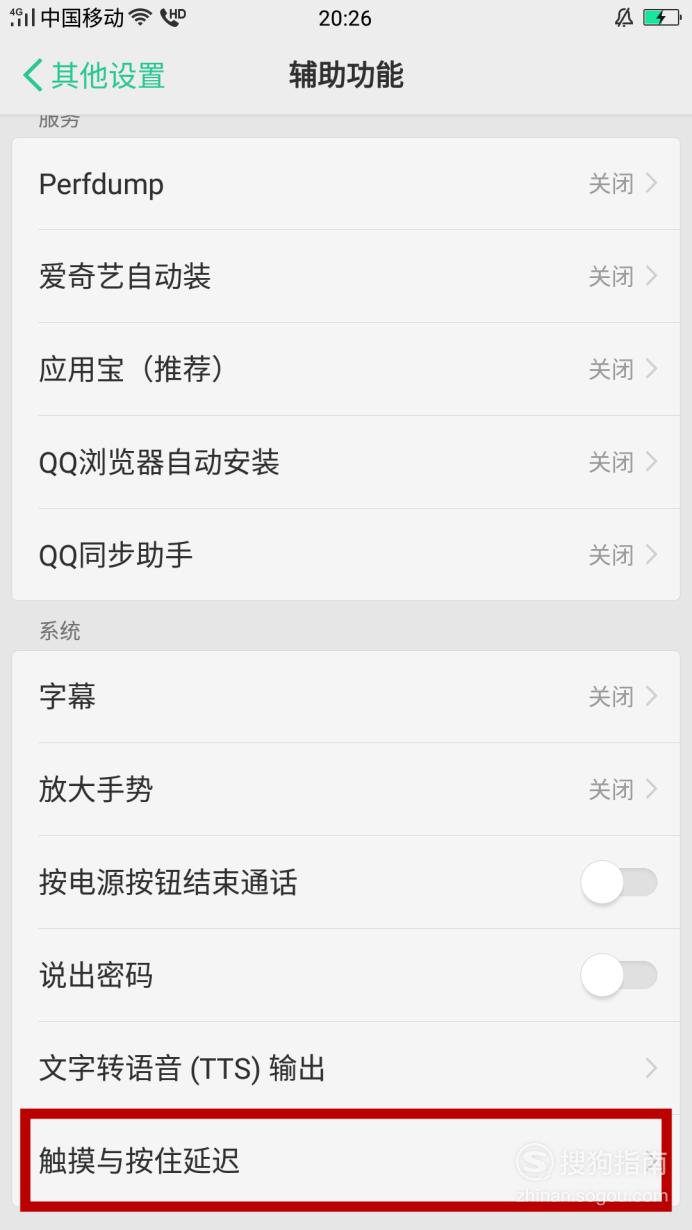Open 触摸与按住延迟 setting
692x1230 pixels.
tap(346, 1160)
